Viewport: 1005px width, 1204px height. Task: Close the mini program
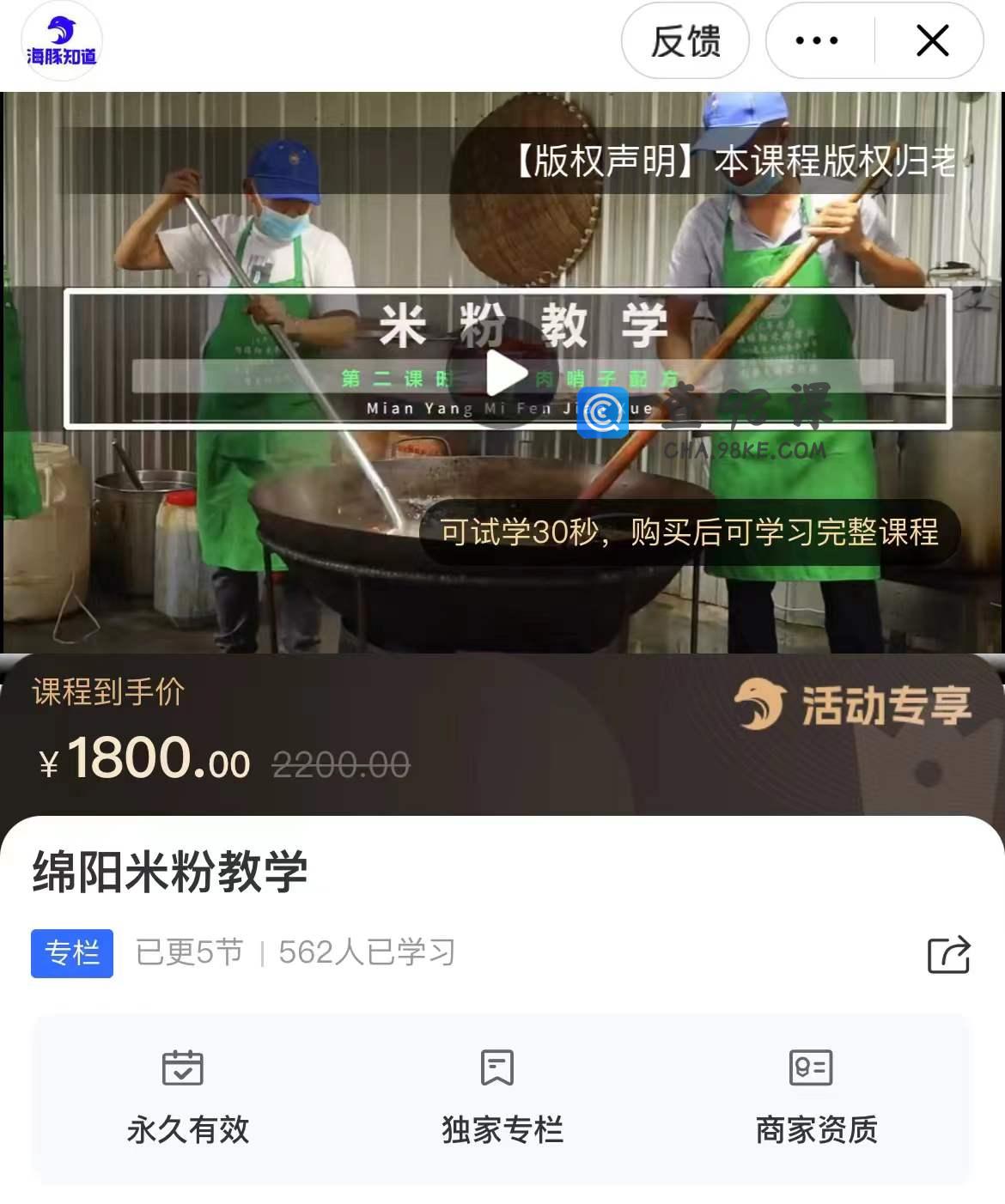tap(932, 40)
